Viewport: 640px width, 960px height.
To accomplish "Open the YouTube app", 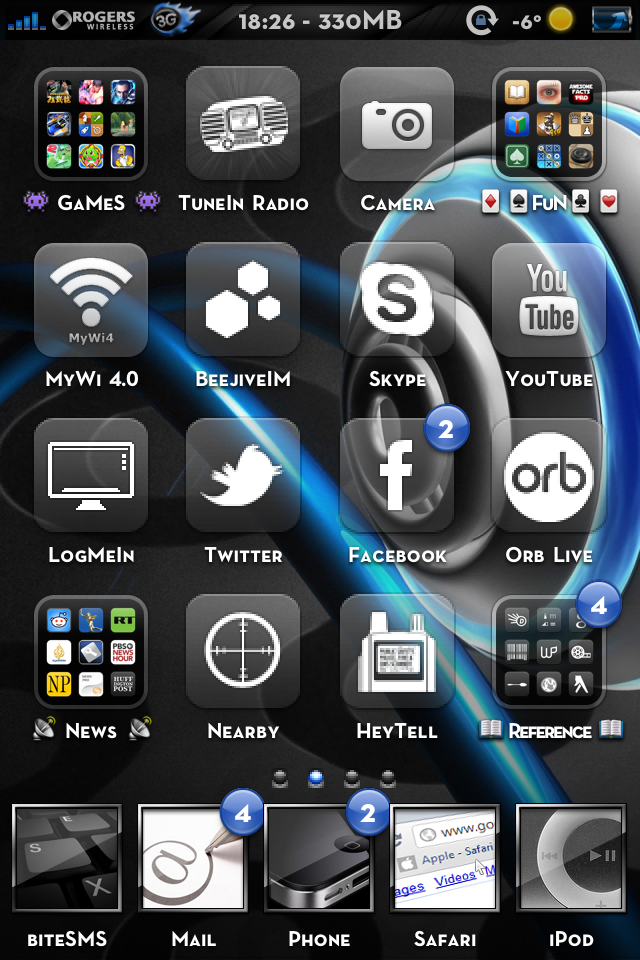I will (549, 300).
